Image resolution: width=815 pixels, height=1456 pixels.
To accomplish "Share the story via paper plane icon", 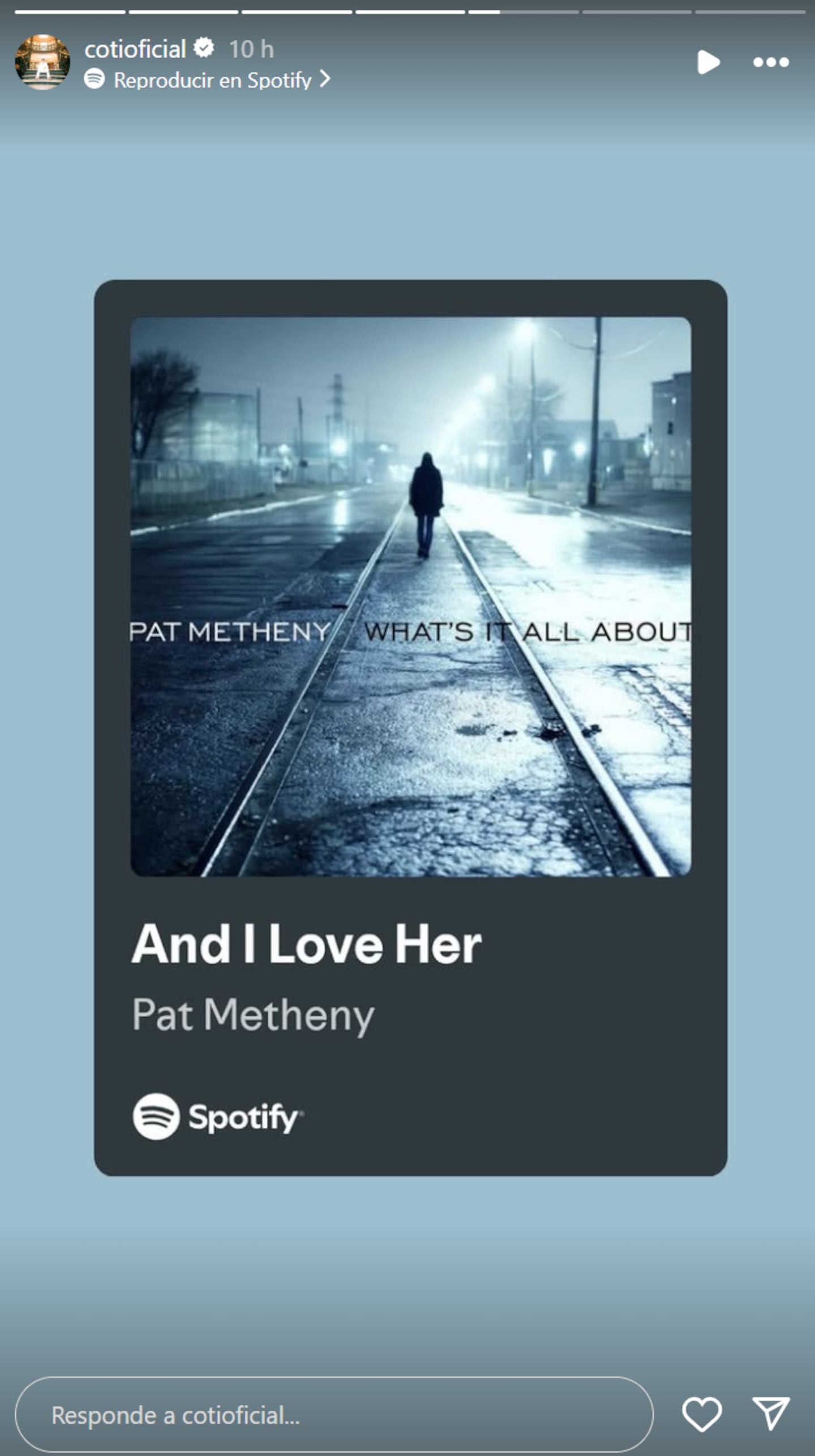I will click(x=771, y=1413).
